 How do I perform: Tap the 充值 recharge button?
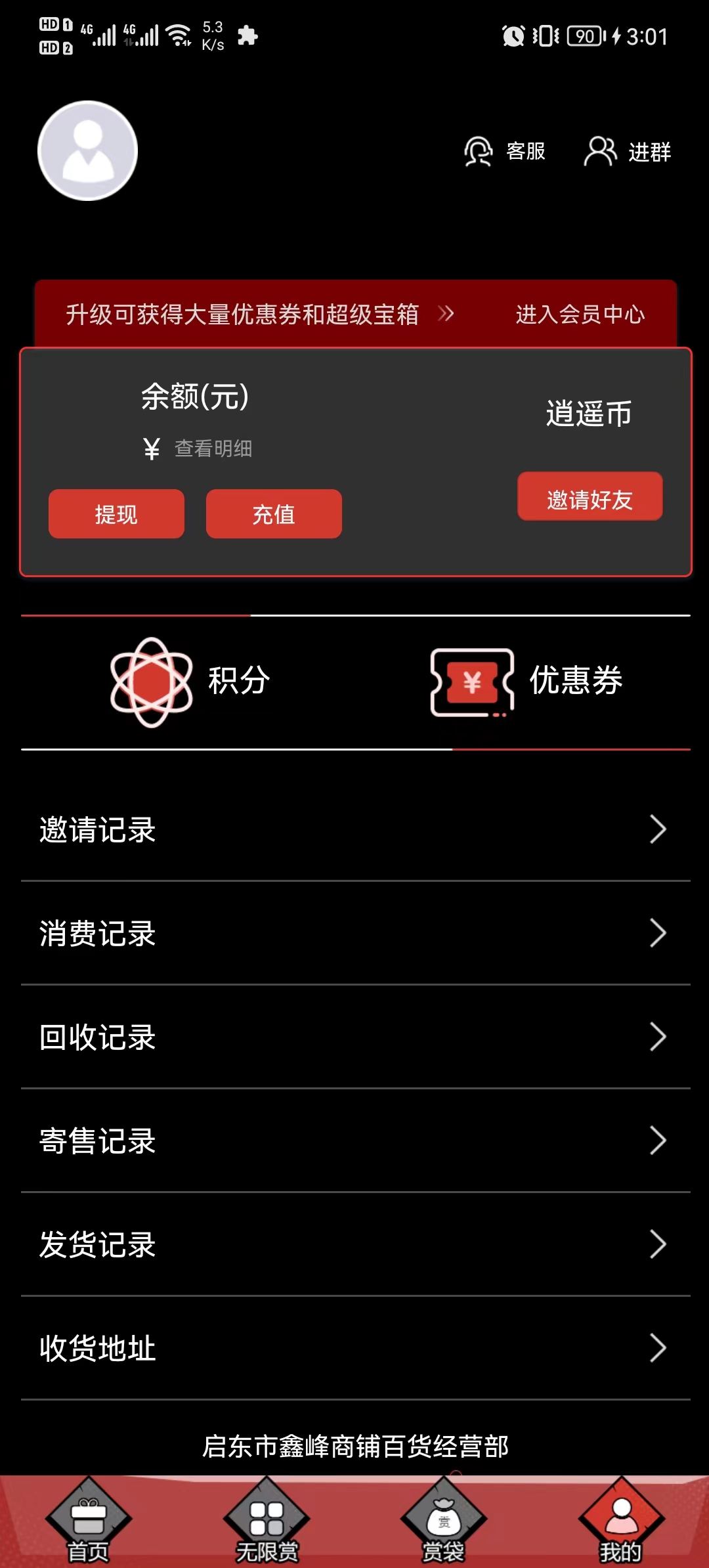click(274, 514)
